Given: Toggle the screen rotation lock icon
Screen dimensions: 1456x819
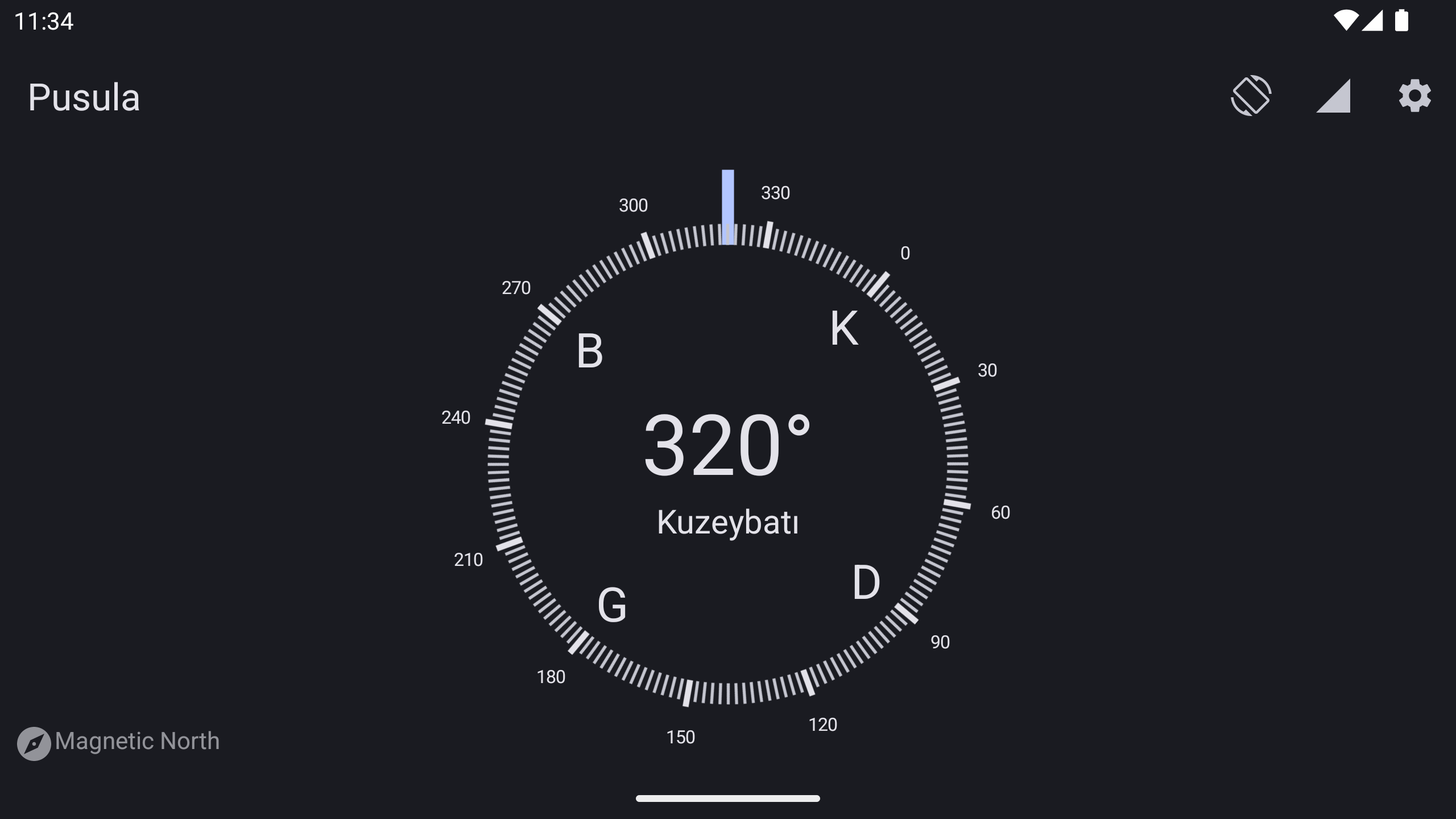Looking at the screenshot, I should [x=1251, y=96].
